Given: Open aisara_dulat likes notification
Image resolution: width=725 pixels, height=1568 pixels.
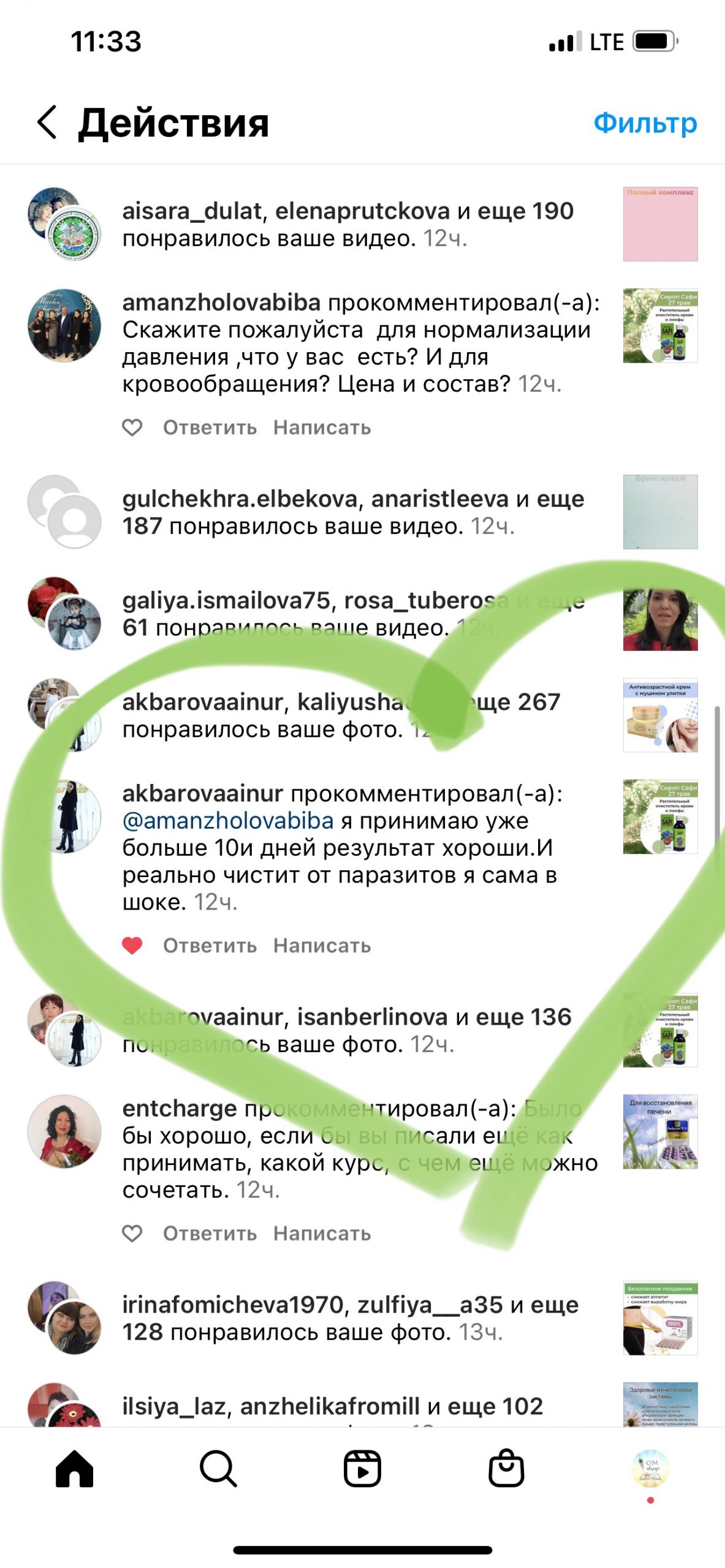Looking at the screenshot, I should [x=347, y=224].
